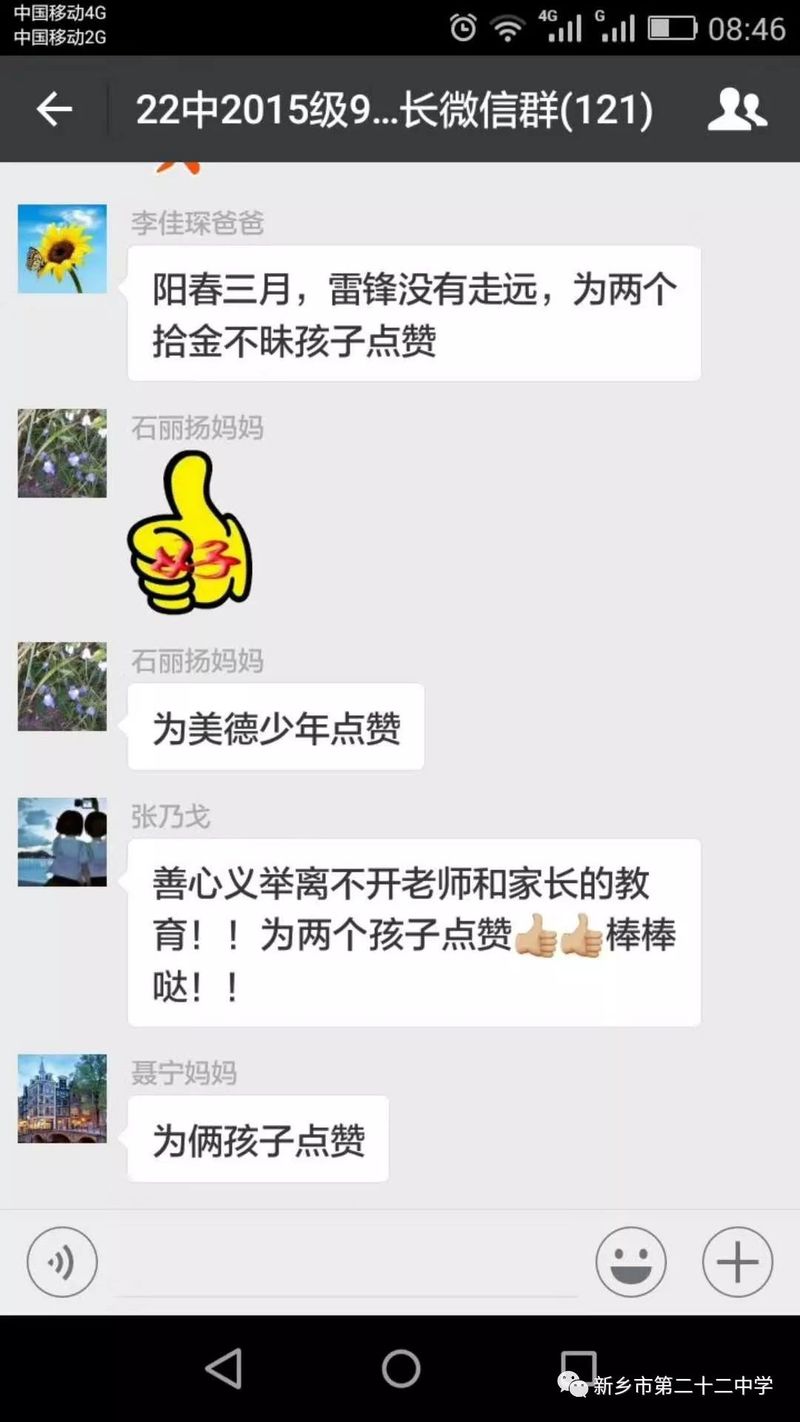
Task: View the thumbs-up sticker from 石丽扬妈妈
Action: 190,532
